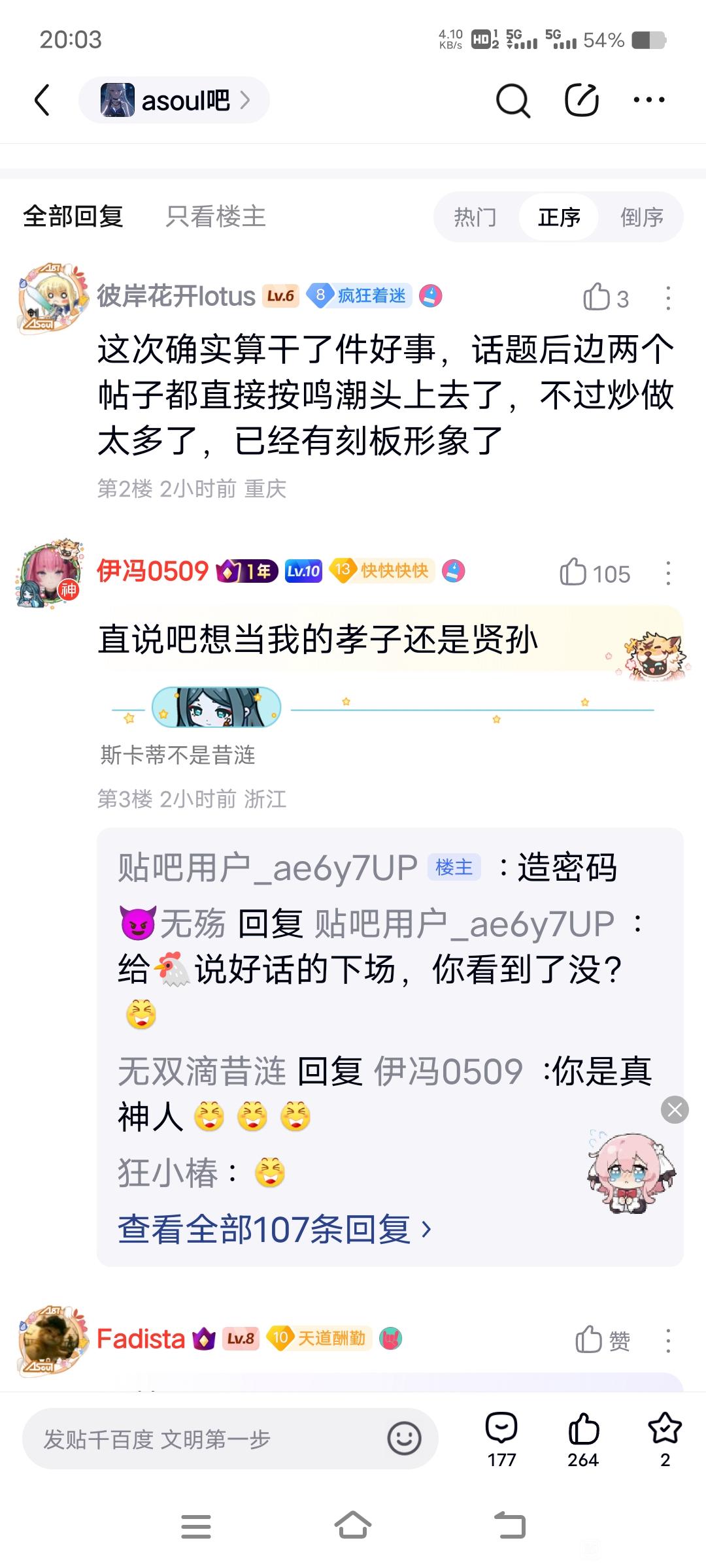Open emoji picker in the reply bar
This screenshot has width=706, height=1568.
[404, 1439]
